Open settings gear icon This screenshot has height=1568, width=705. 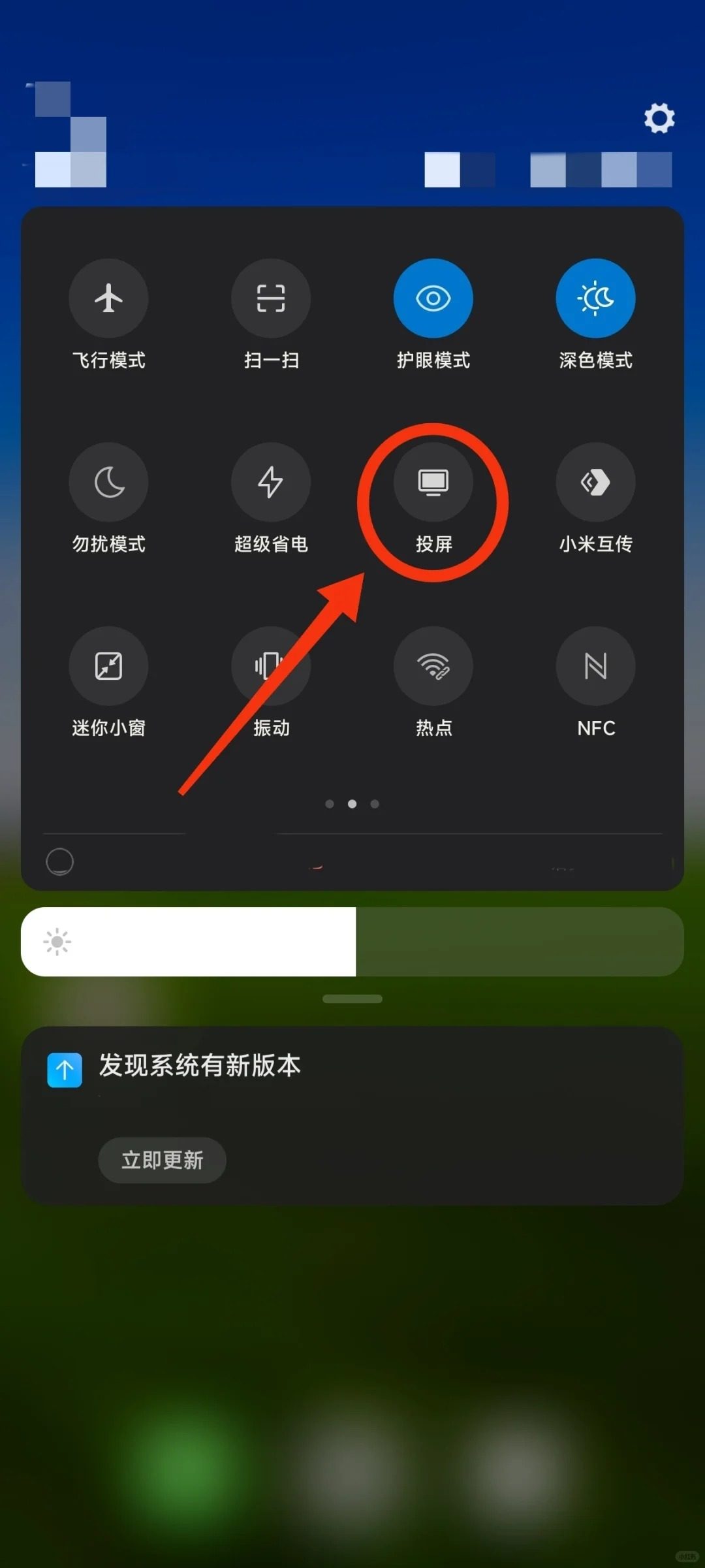click(659, 118)
